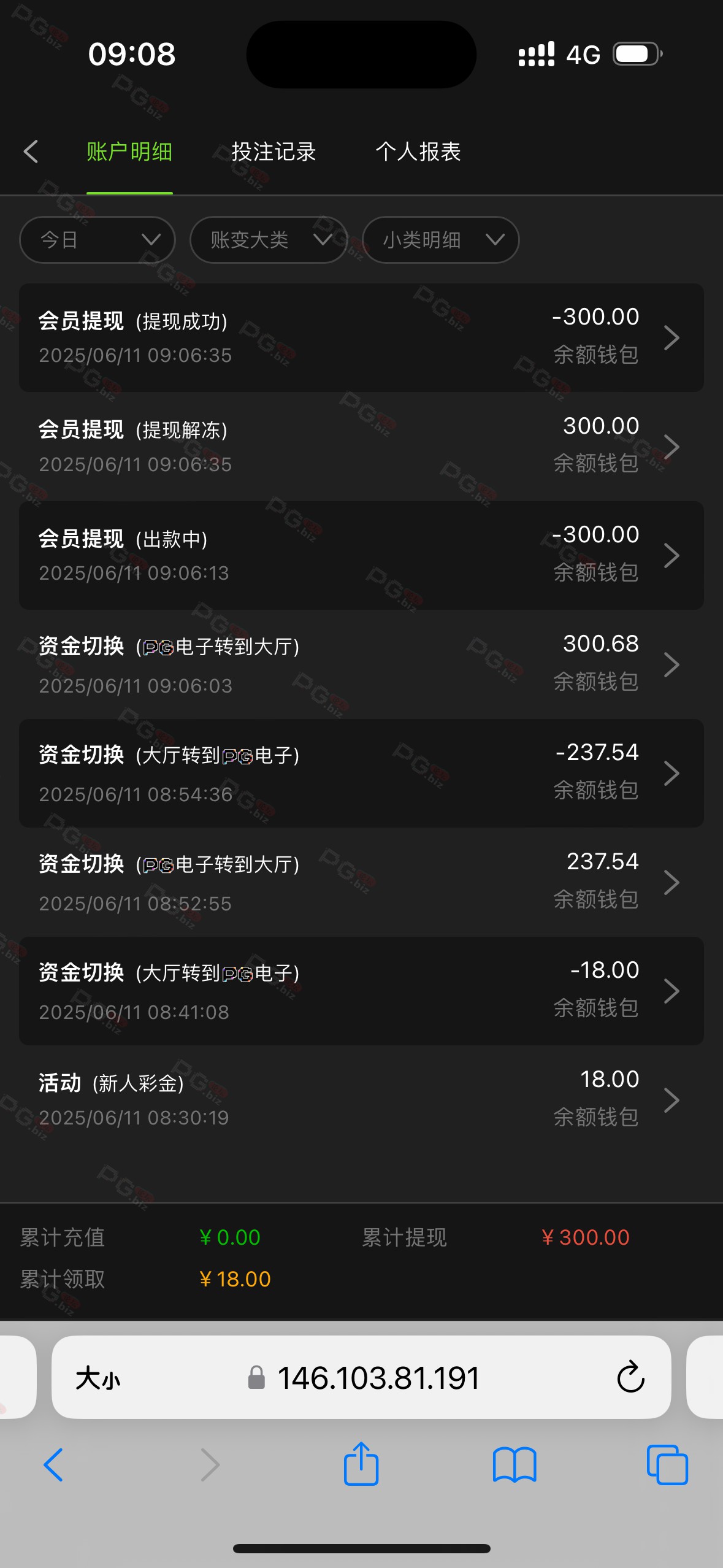The width and height of the screenshot is (723, 1568).
Task: View the 提现解冻 withdrawal entry
Action: tap(361, 446)
